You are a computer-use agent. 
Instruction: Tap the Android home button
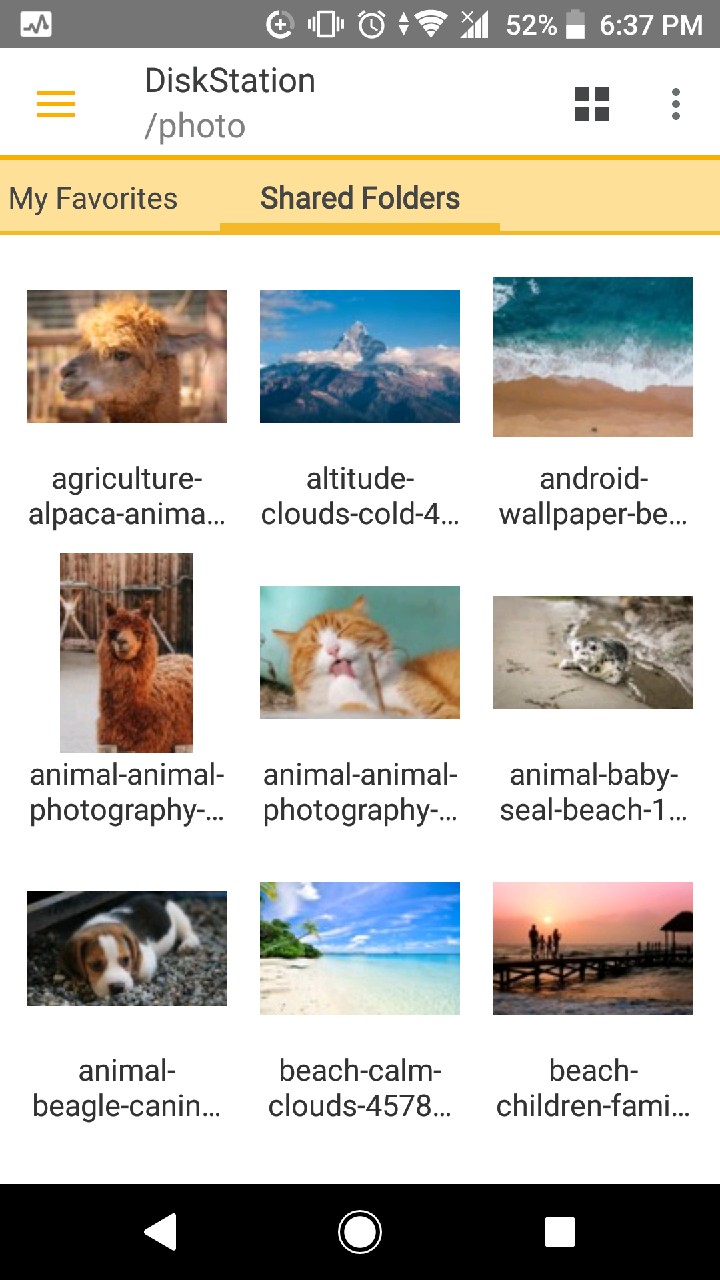click(x=360, y=1231)
